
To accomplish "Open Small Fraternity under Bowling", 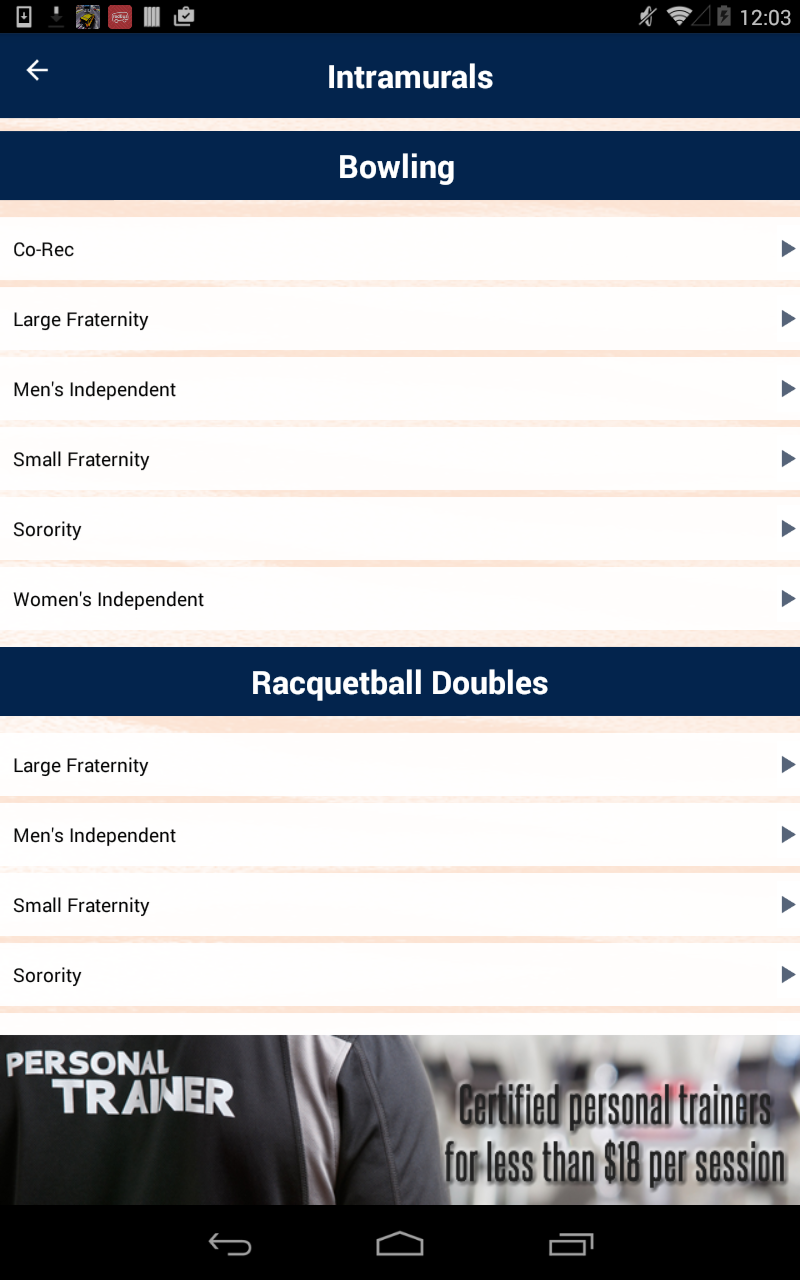I will pyautogui.click(x=400, y=460).
